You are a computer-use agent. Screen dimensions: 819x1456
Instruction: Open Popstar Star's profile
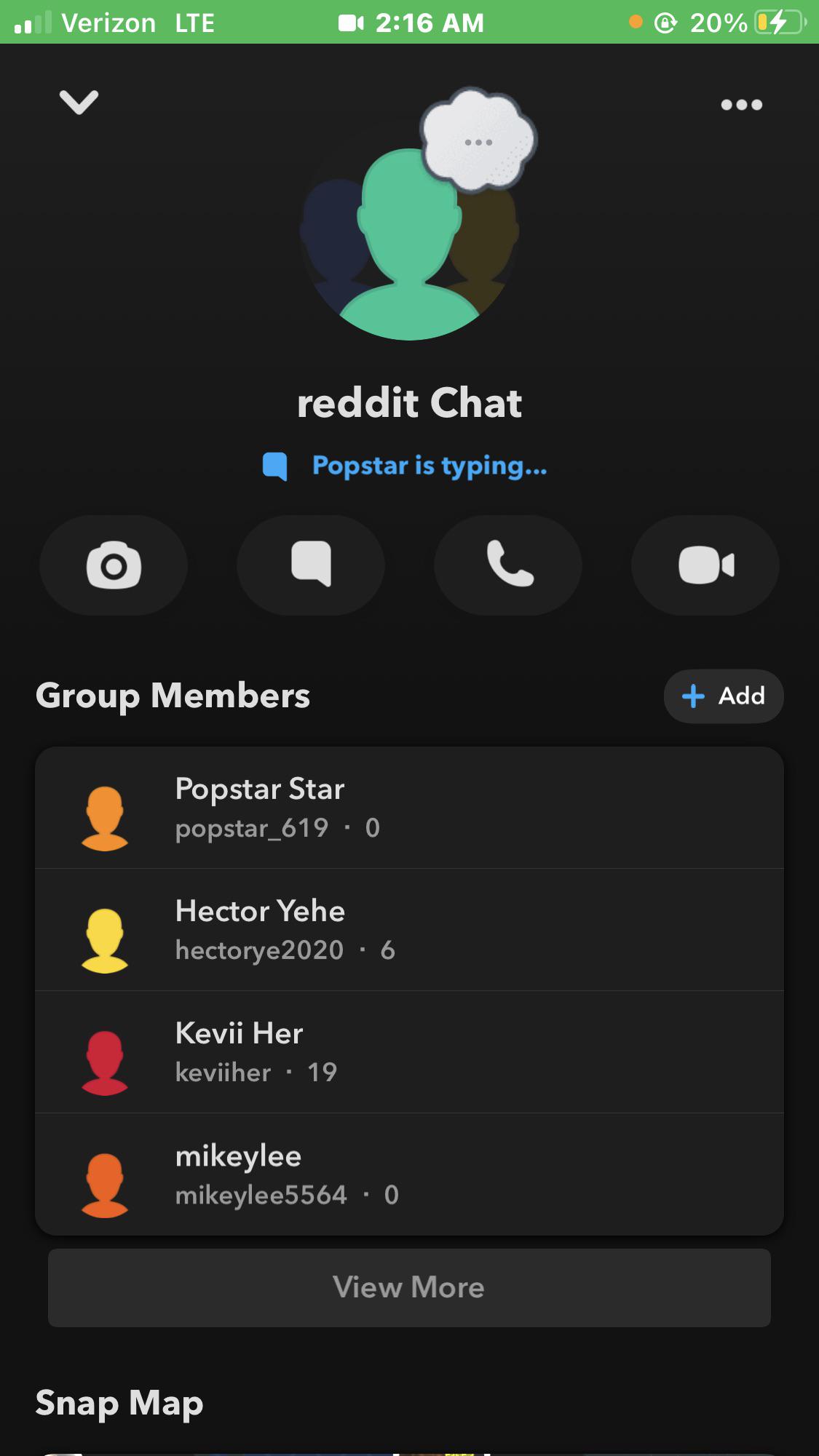click(x=409, y=808)
